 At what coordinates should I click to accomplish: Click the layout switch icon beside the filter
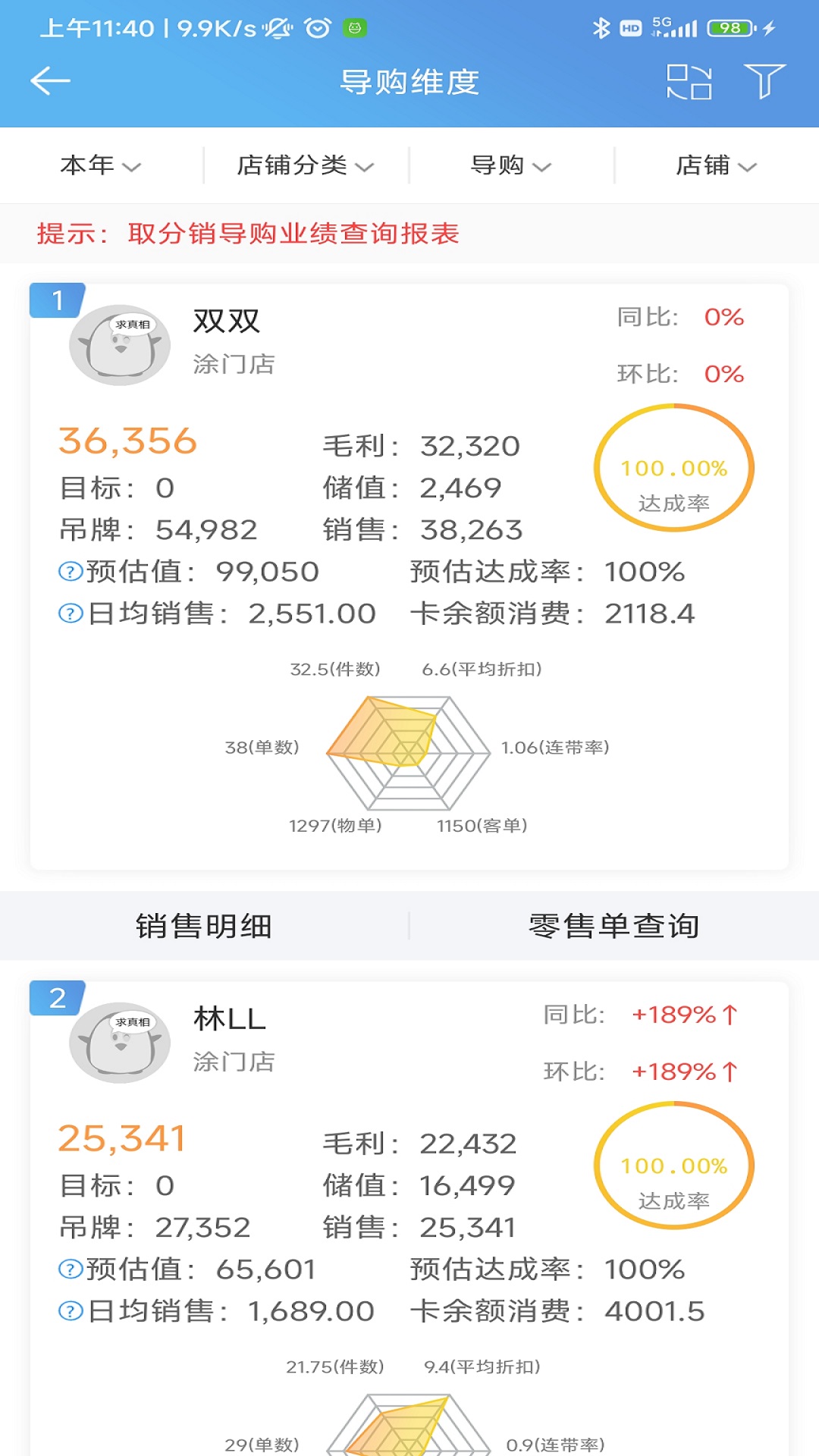[689, 81]
